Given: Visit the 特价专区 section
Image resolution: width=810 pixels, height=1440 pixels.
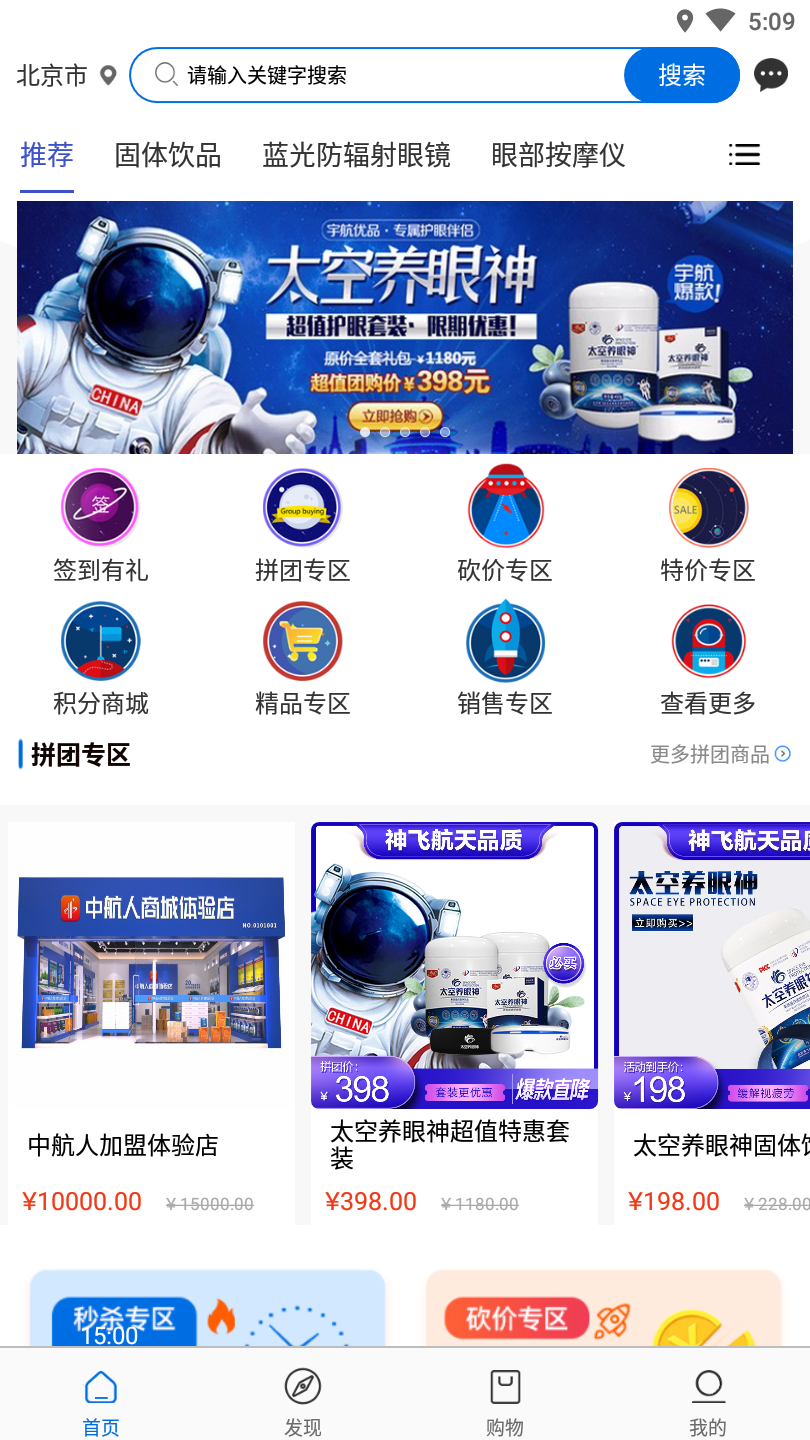Looking at the screenshot, I should click(707, 525).
